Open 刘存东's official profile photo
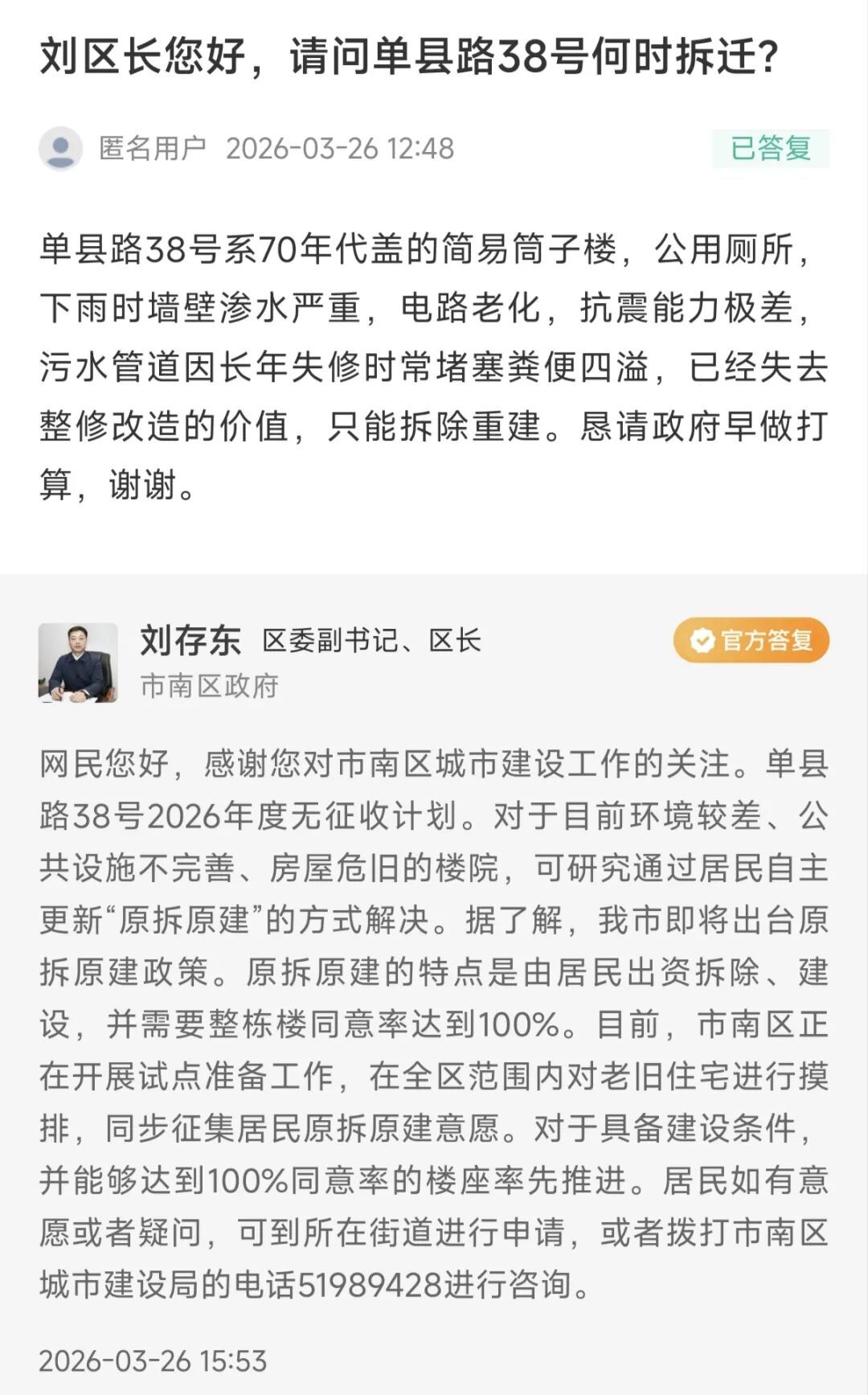The width and height of the screenshot is (868, 1395). pos(78,663)
